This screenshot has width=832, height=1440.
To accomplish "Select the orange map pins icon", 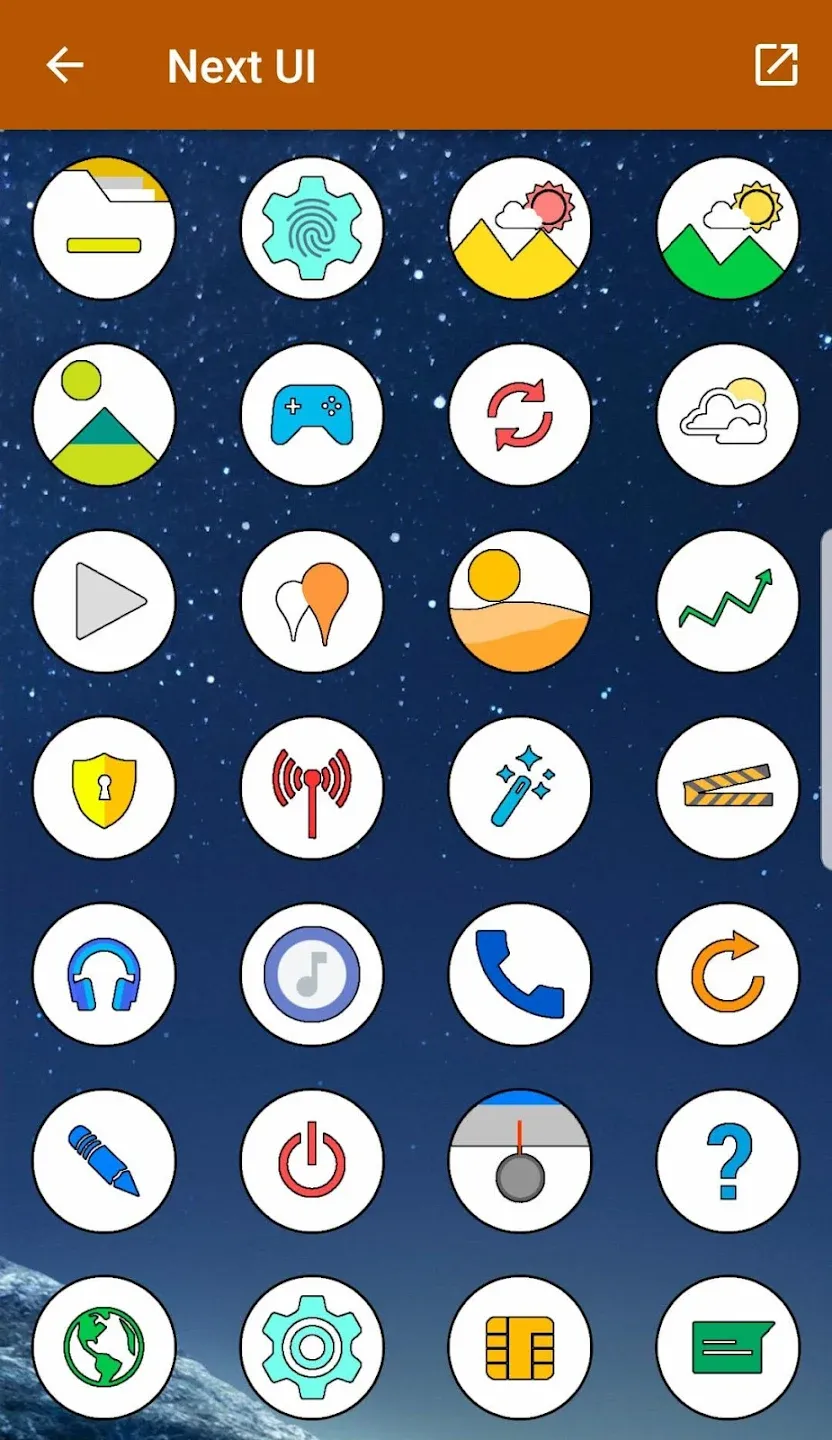I will pyautogui.click(x=312, y=601).
